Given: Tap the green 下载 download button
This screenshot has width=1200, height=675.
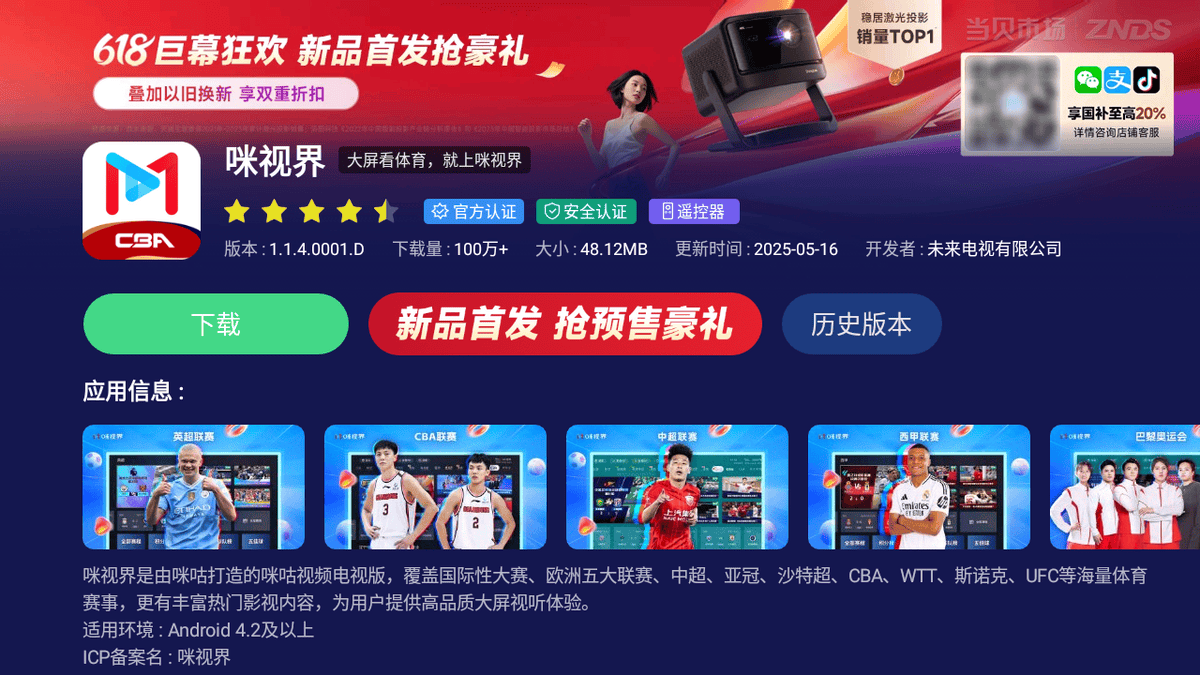Looking at the screenshot, I should coord(216,324).
